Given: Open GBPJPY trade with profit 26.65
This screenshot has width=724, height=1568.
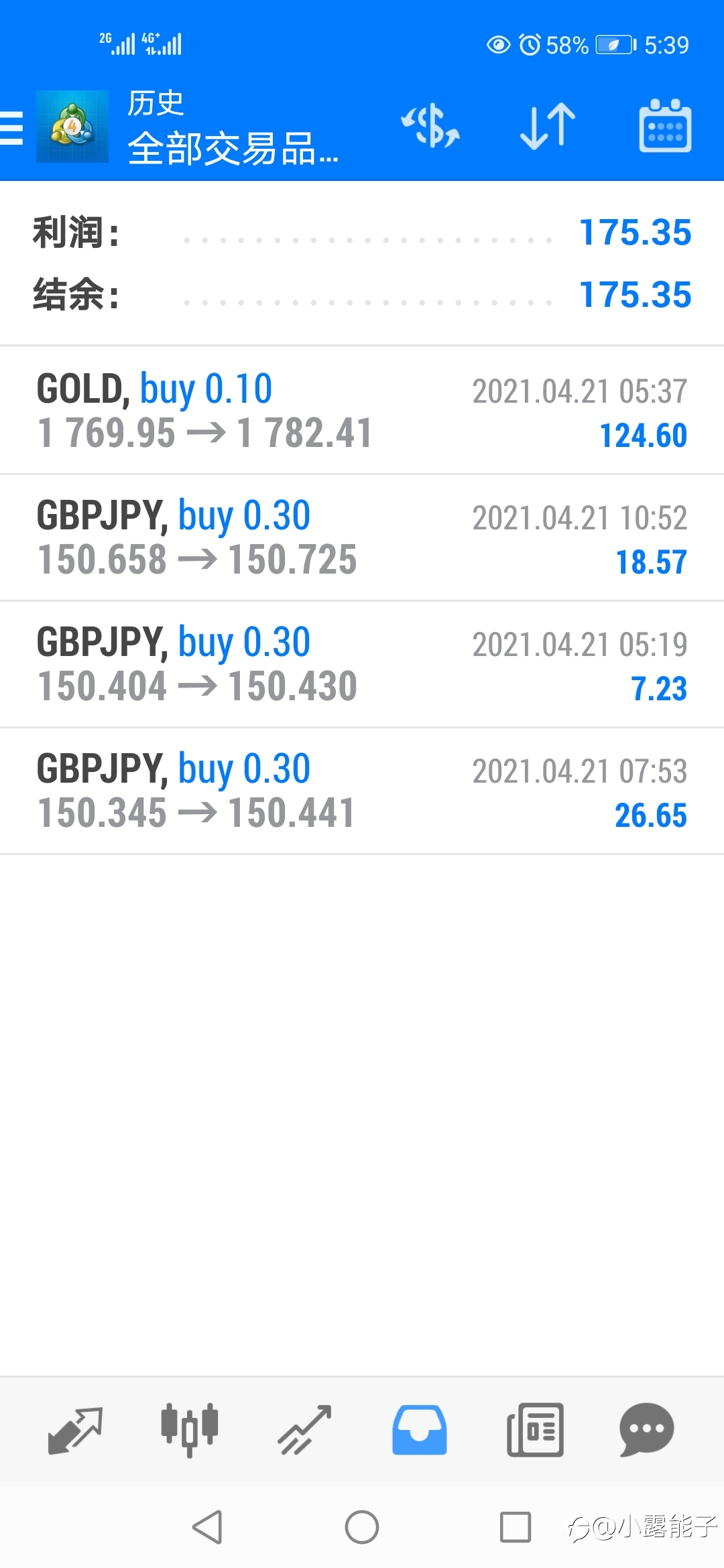Looking at the screenshot, I should [x=362, y=791].
